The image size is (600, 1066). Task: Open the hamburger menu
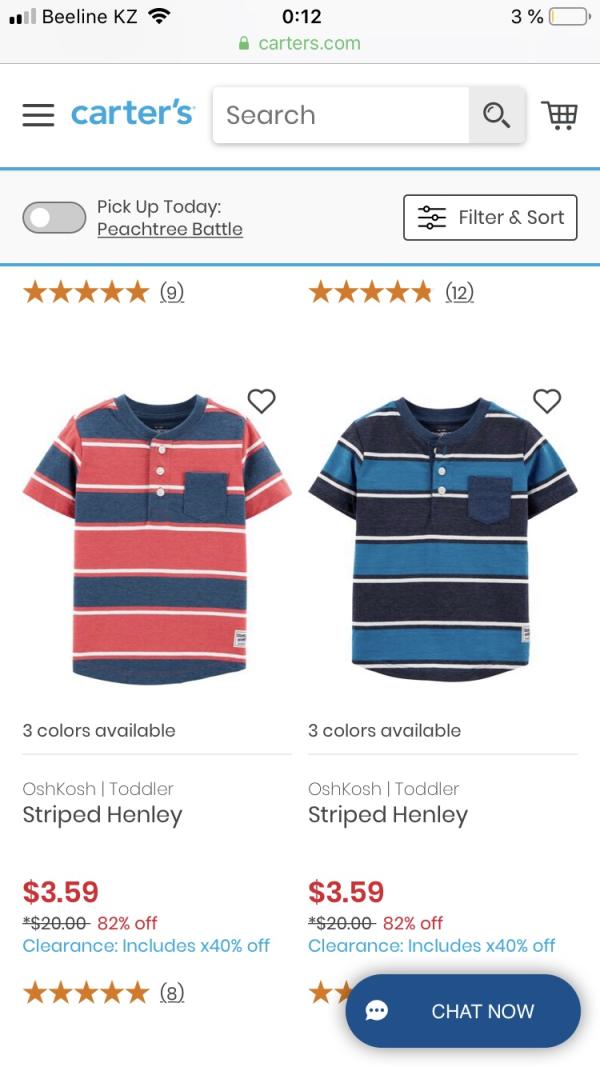[x=38, y=115]
